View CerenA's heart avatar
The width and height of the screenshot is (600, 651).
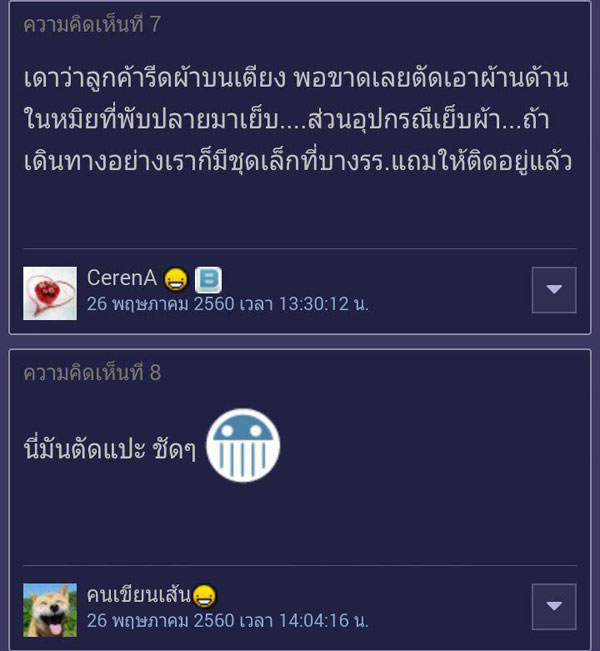50,292
